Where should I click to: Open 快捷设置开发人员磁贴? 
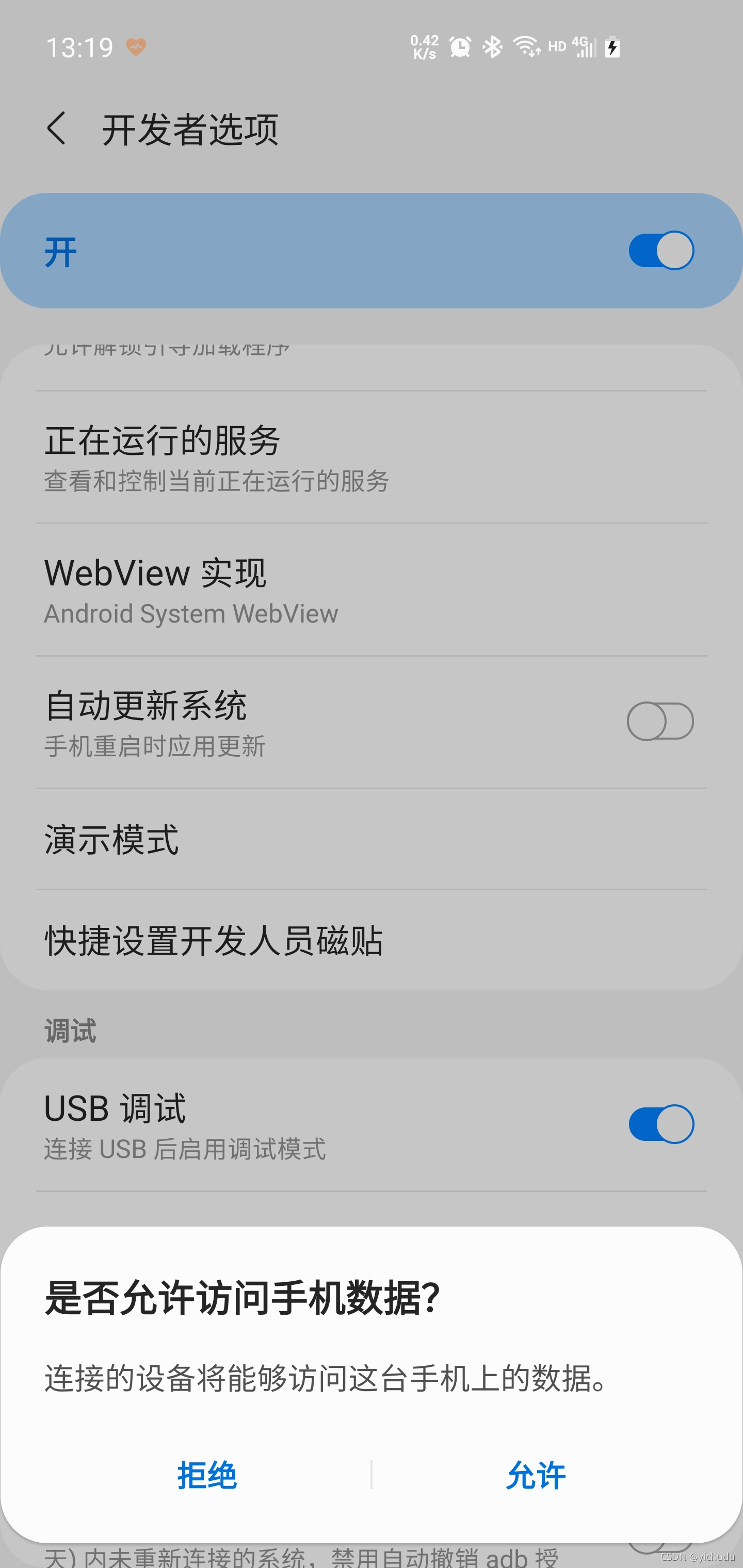point(372,940)
